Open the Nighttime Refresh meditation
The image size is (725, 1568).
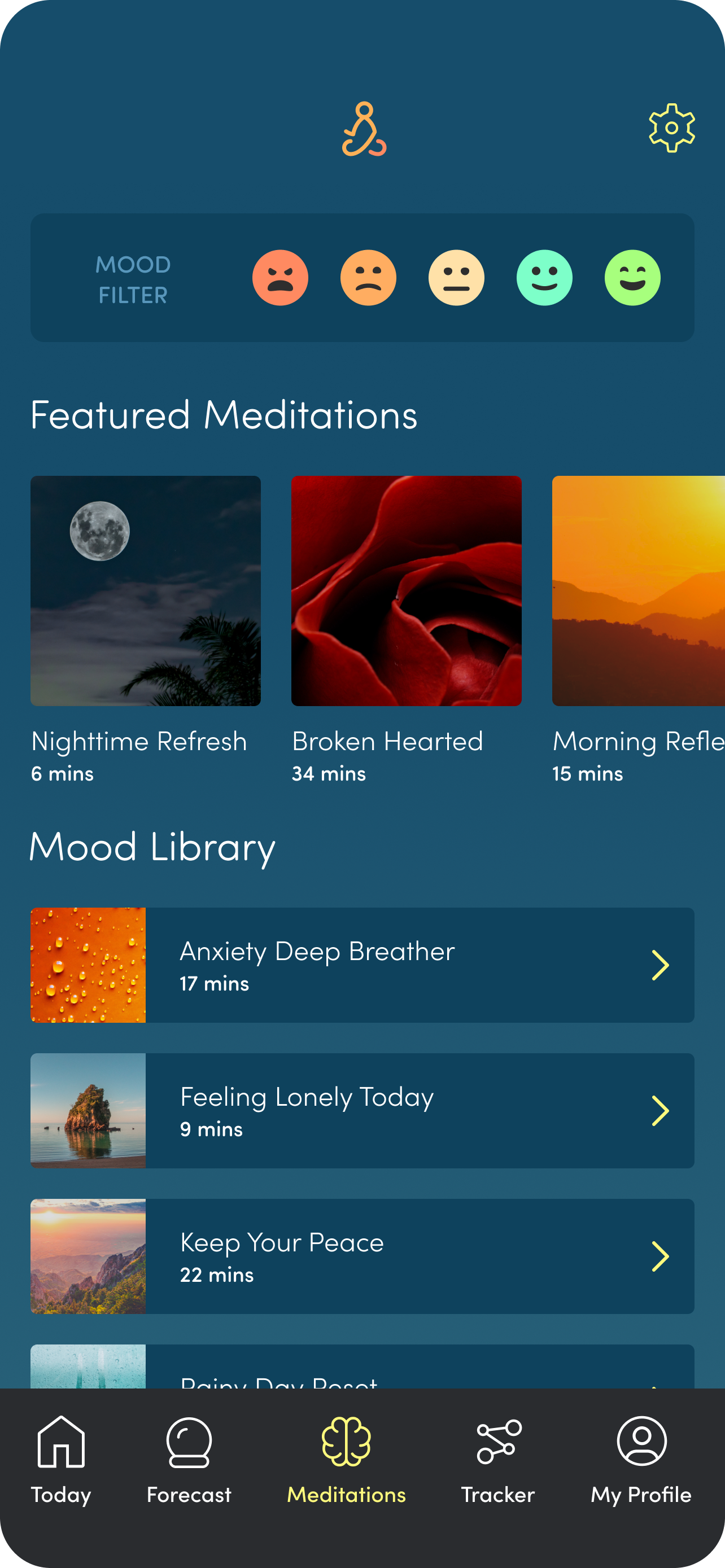pyautogui.click(x=146, y=590)
